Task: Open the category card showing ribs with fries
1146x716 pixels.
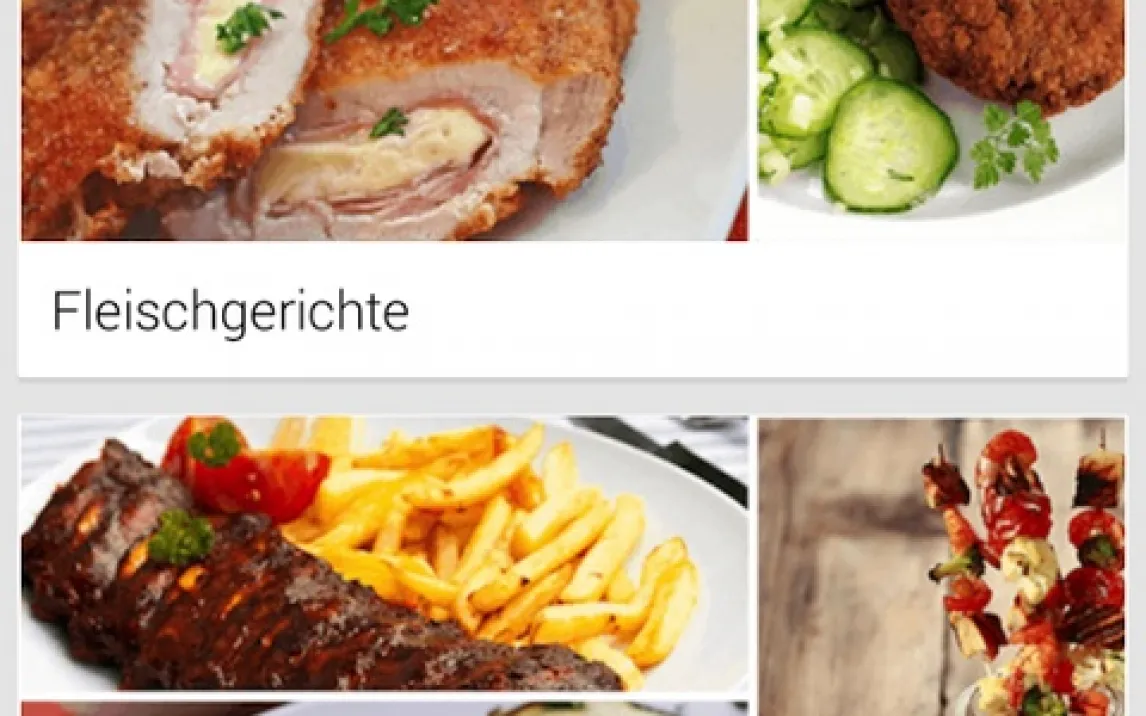Action: tap(384, 555)
